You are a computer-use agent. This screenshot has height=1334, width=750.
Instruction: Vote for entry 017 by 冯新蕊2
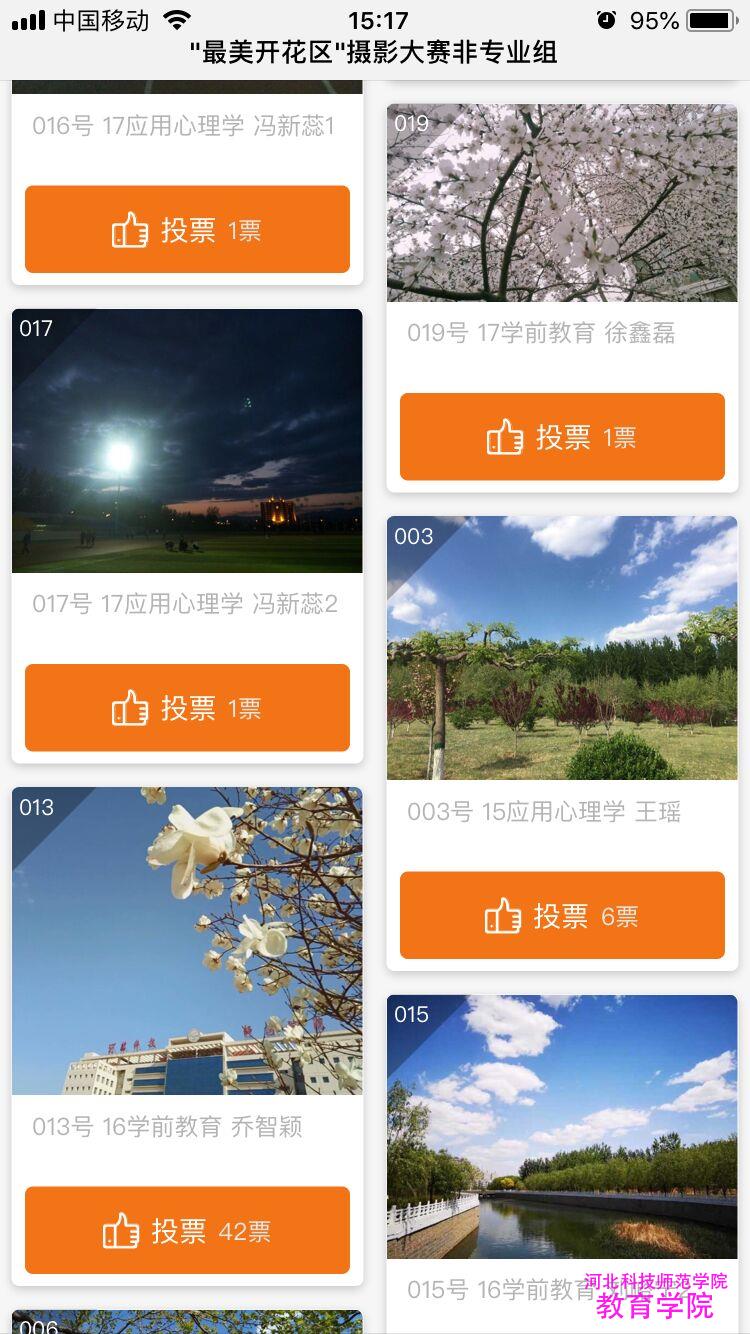(x=187, y=708)
